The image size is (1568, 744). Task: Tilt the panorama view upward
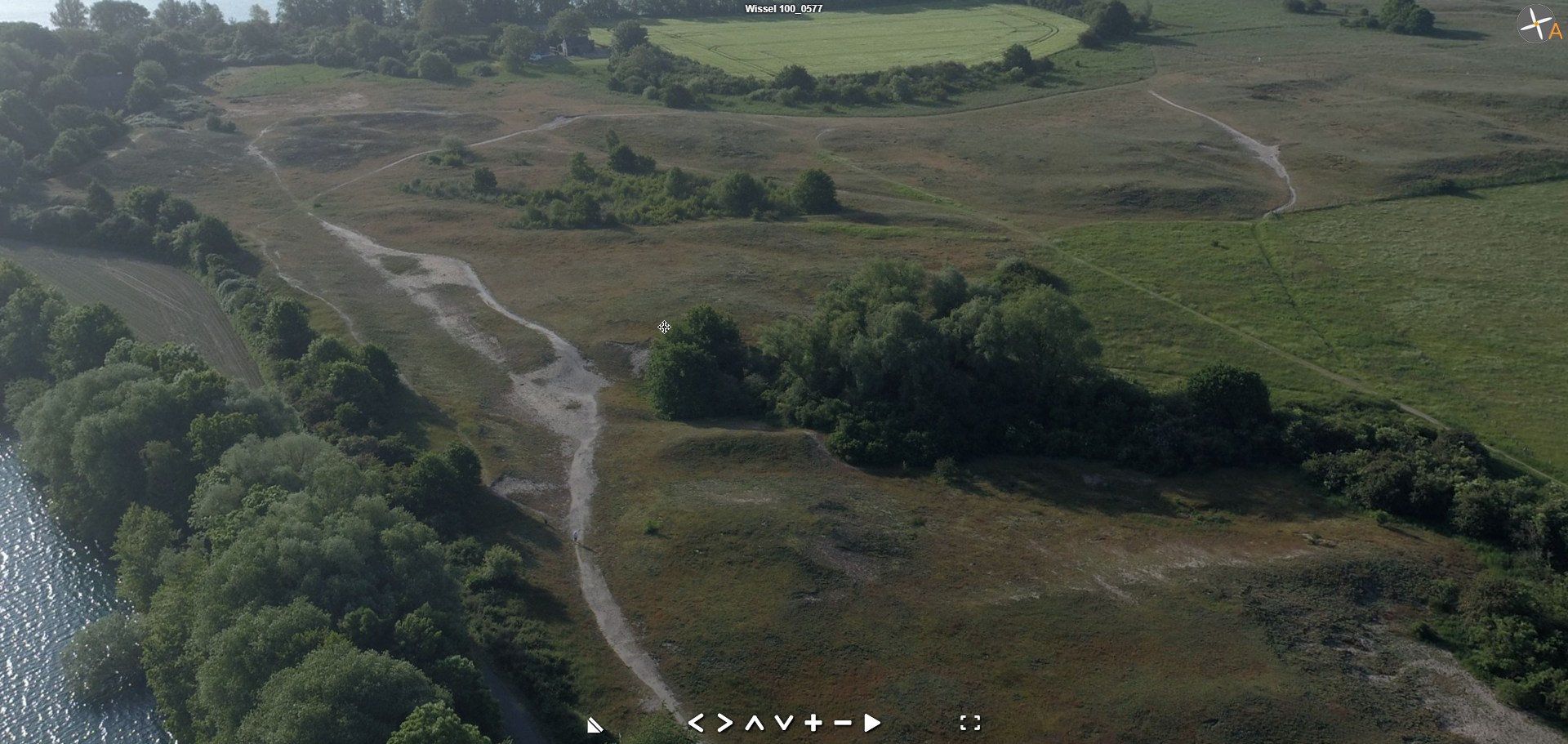(x=755, y=723)
